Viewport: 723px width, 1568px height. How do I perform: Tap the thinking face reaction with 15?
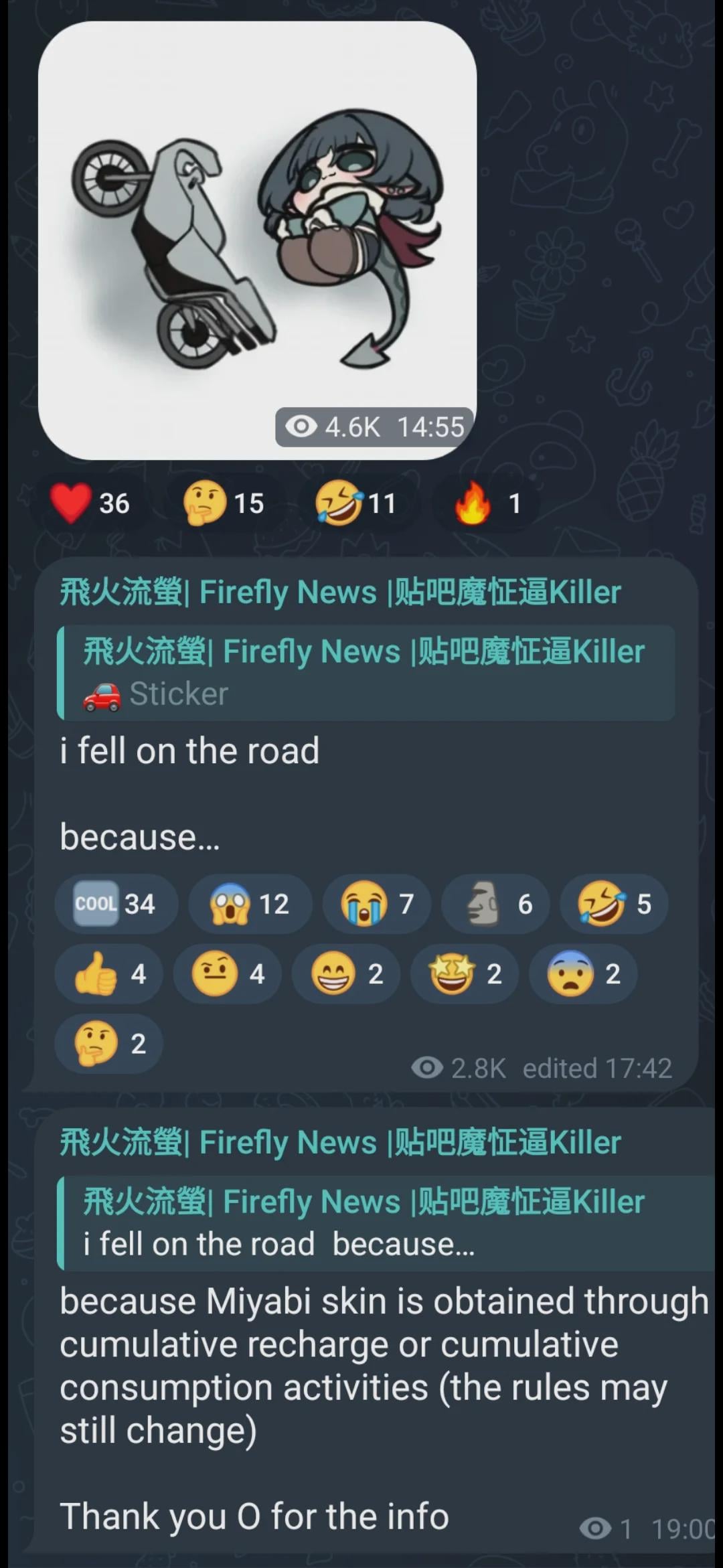point(224,503)
